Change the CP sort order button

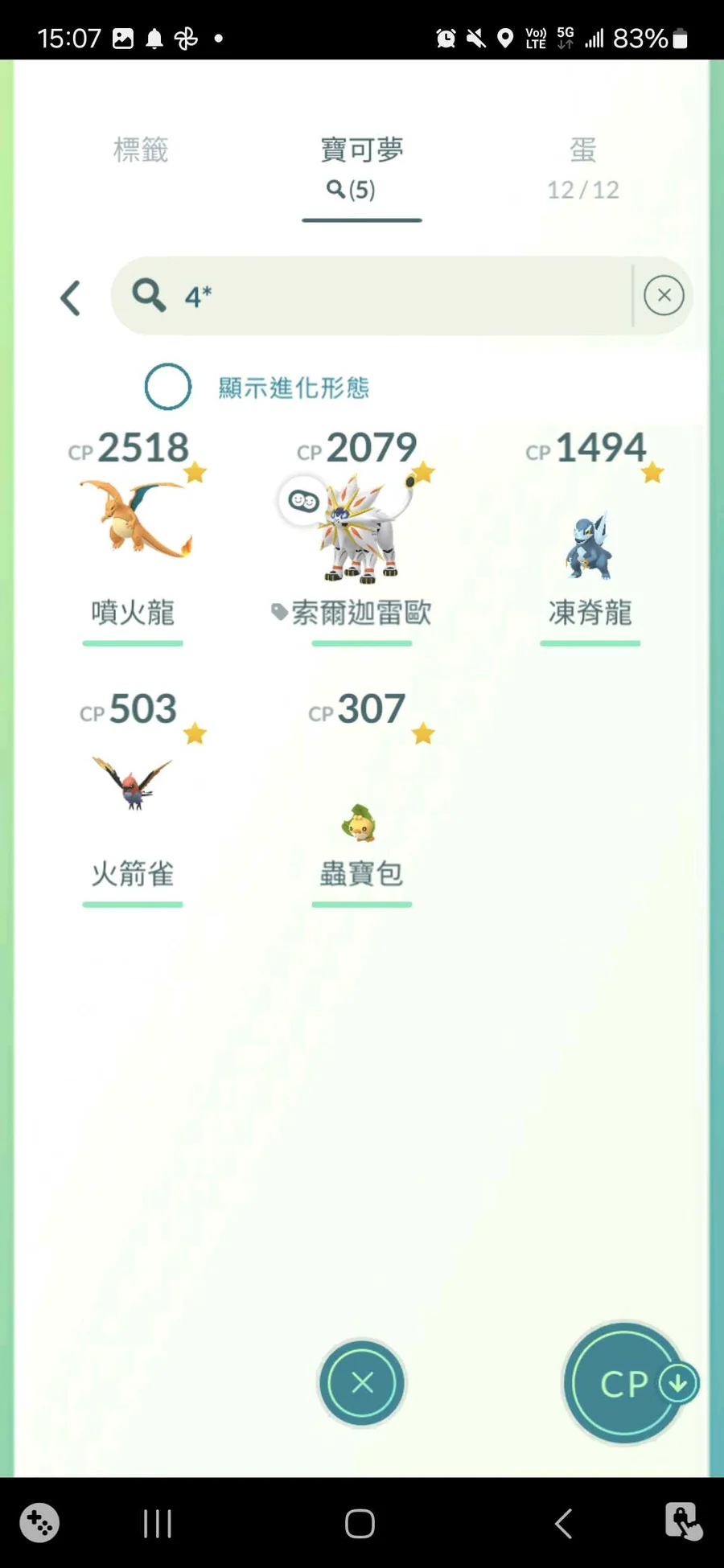tap(627, 1383)
